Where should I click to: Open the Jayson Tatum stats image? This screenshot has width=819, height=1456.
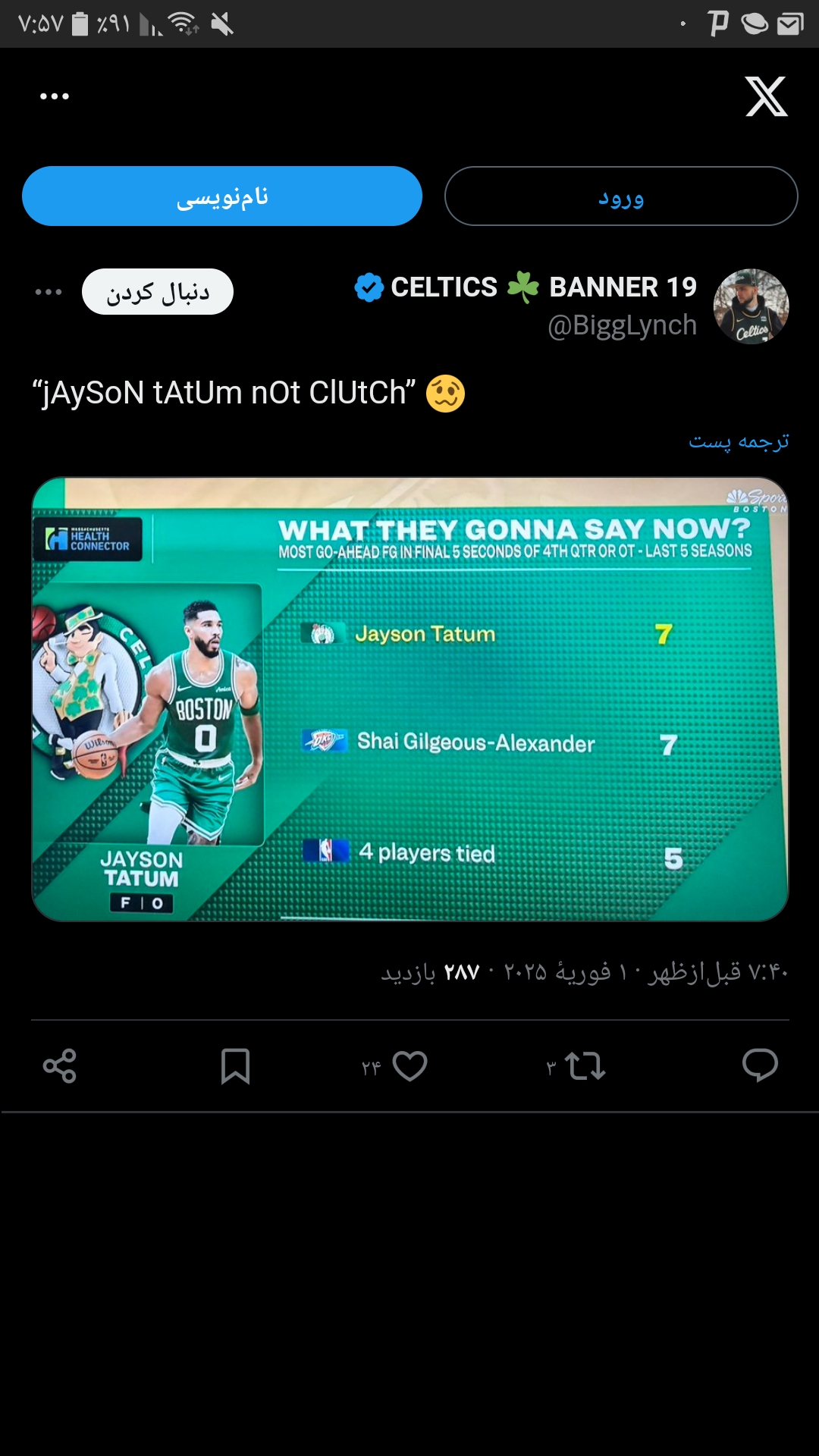tap(410, 699)
